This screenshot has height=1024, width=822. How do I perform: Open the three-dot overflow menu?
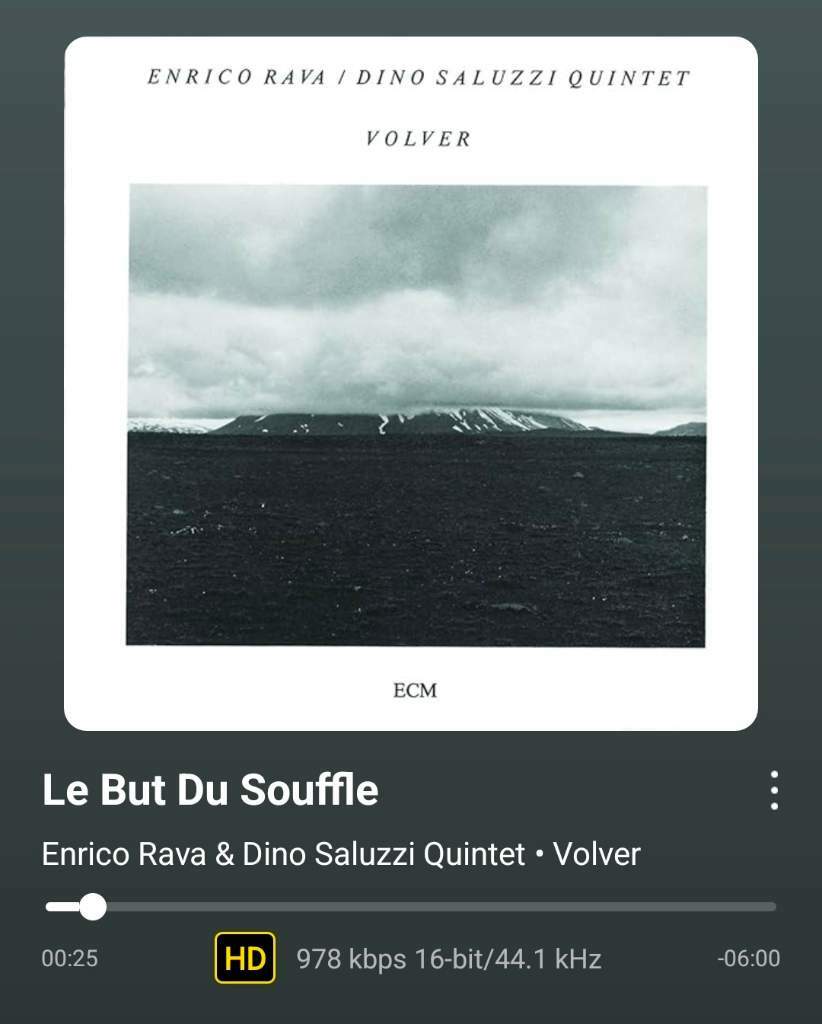pos(774,790)
